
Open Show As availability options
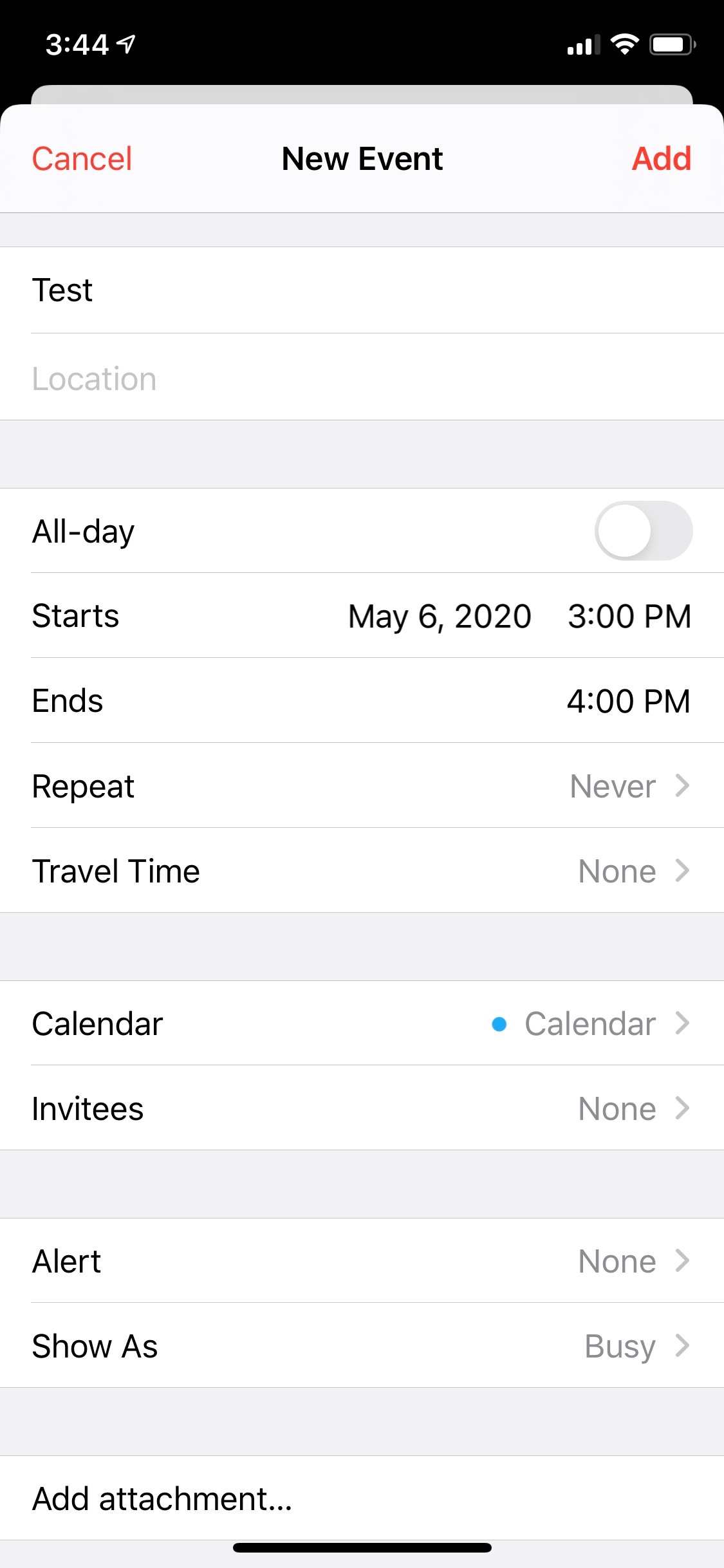362,1346
